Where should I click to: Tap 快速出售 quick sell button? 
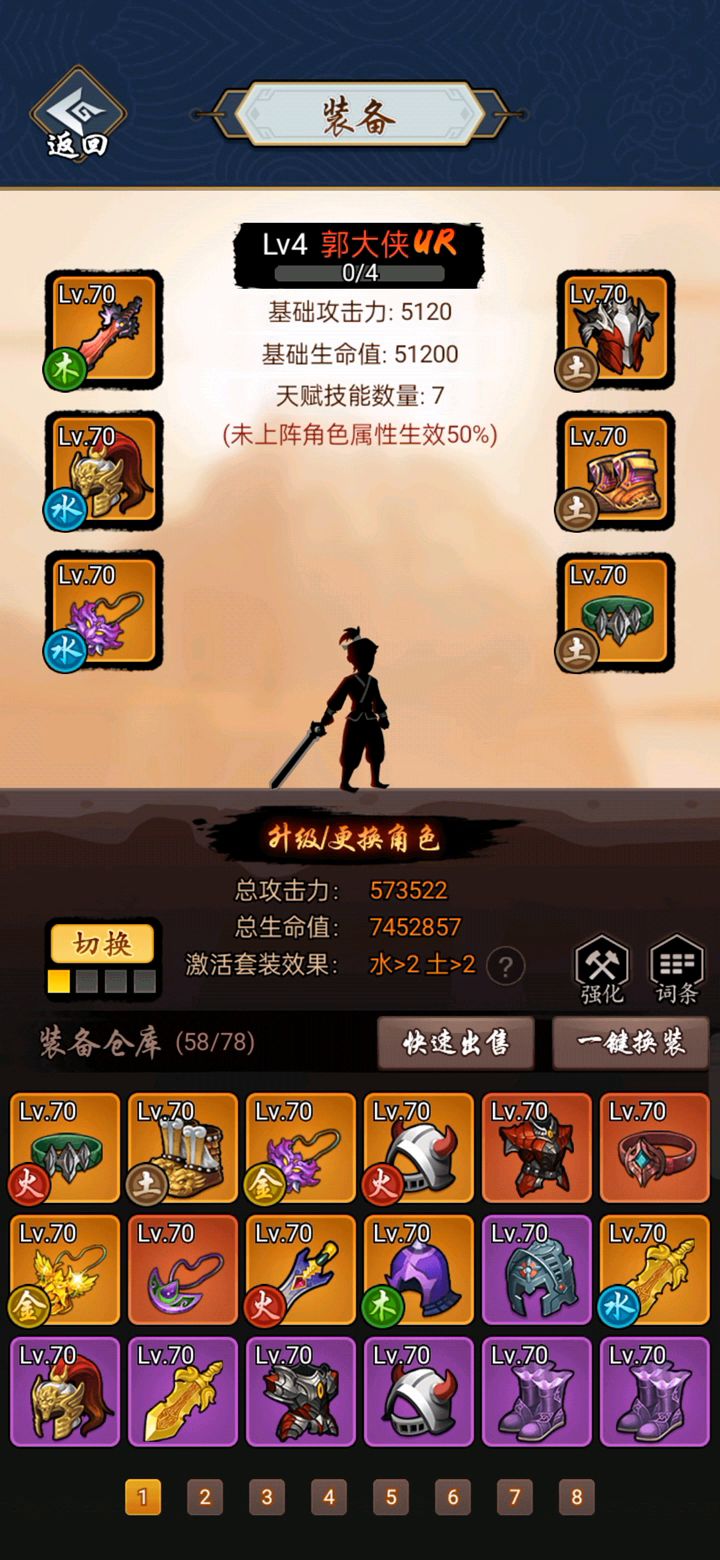tap(455, 1043)
